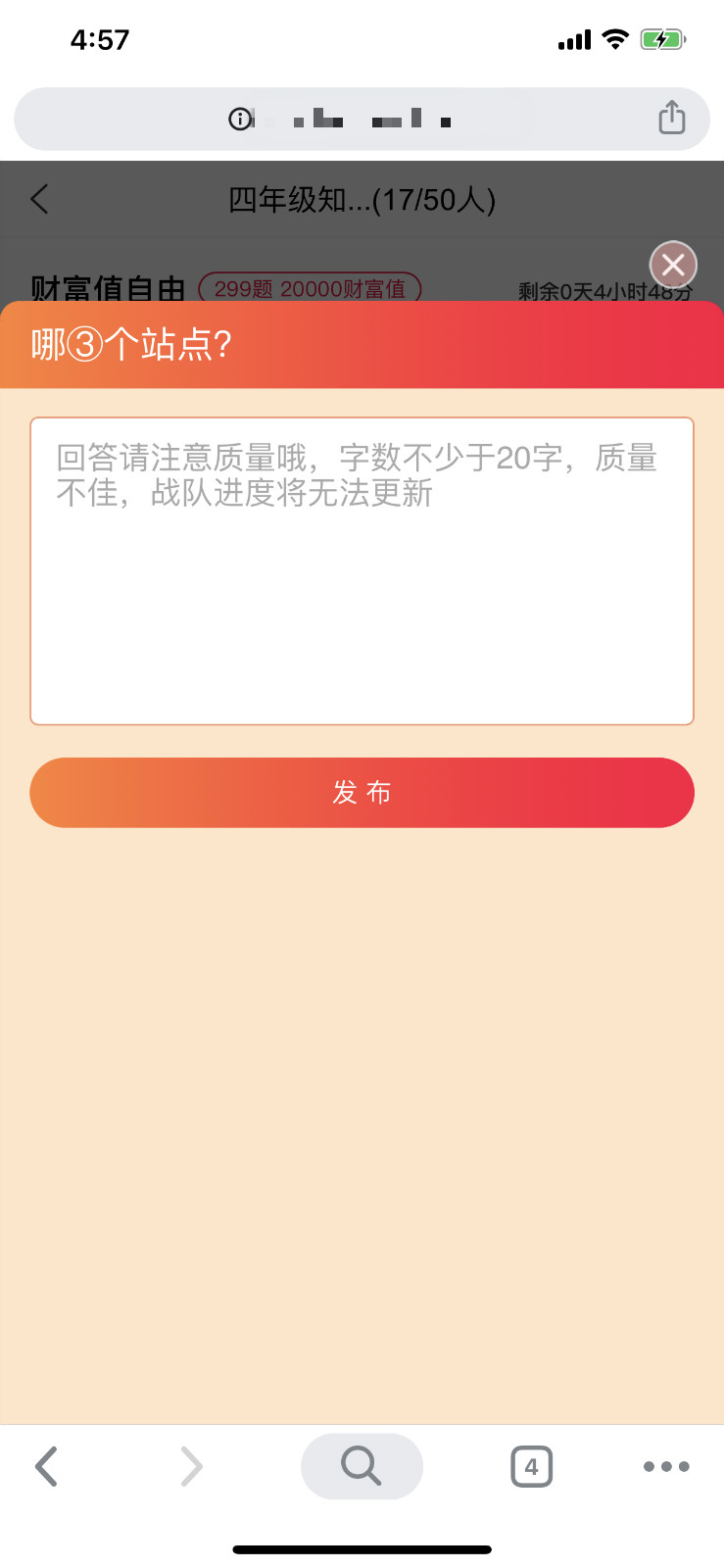
Task: Close the answer popup with the X
Action: click(673, 265)
